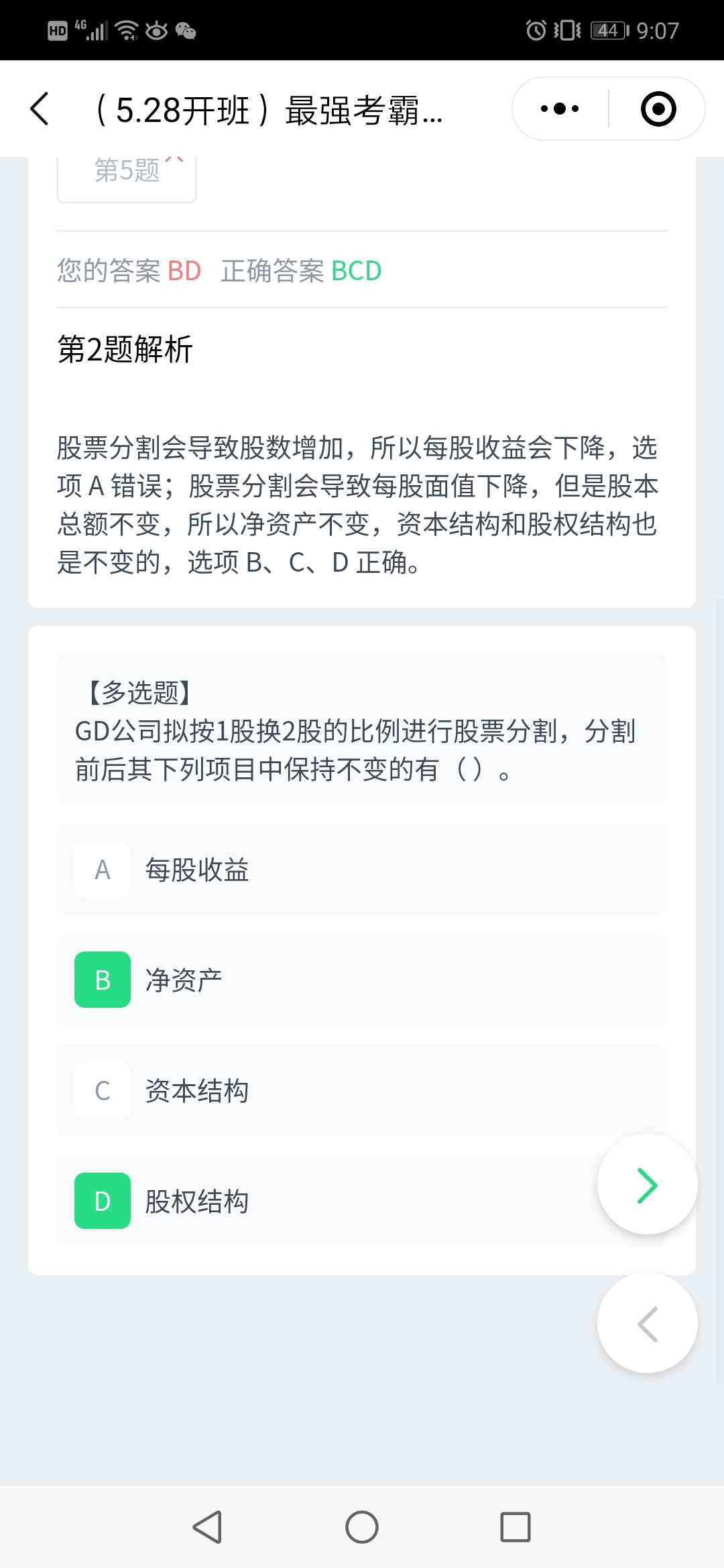Jump to question 第5题
This screenshot has width=724, height=1568.
click(127, 173)
